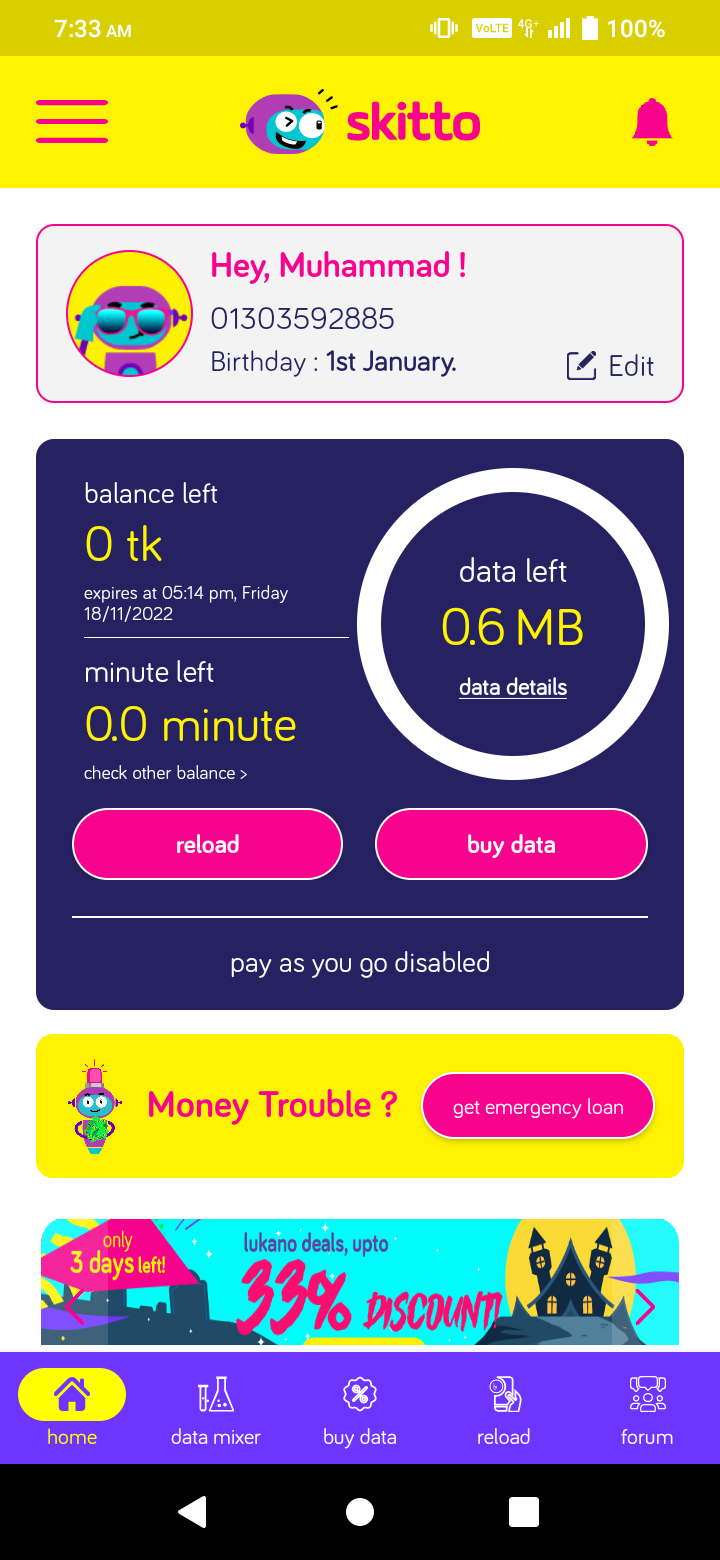Open the notifications bell
This screenshot has height=1560, width=720.
tap(651, 122)
